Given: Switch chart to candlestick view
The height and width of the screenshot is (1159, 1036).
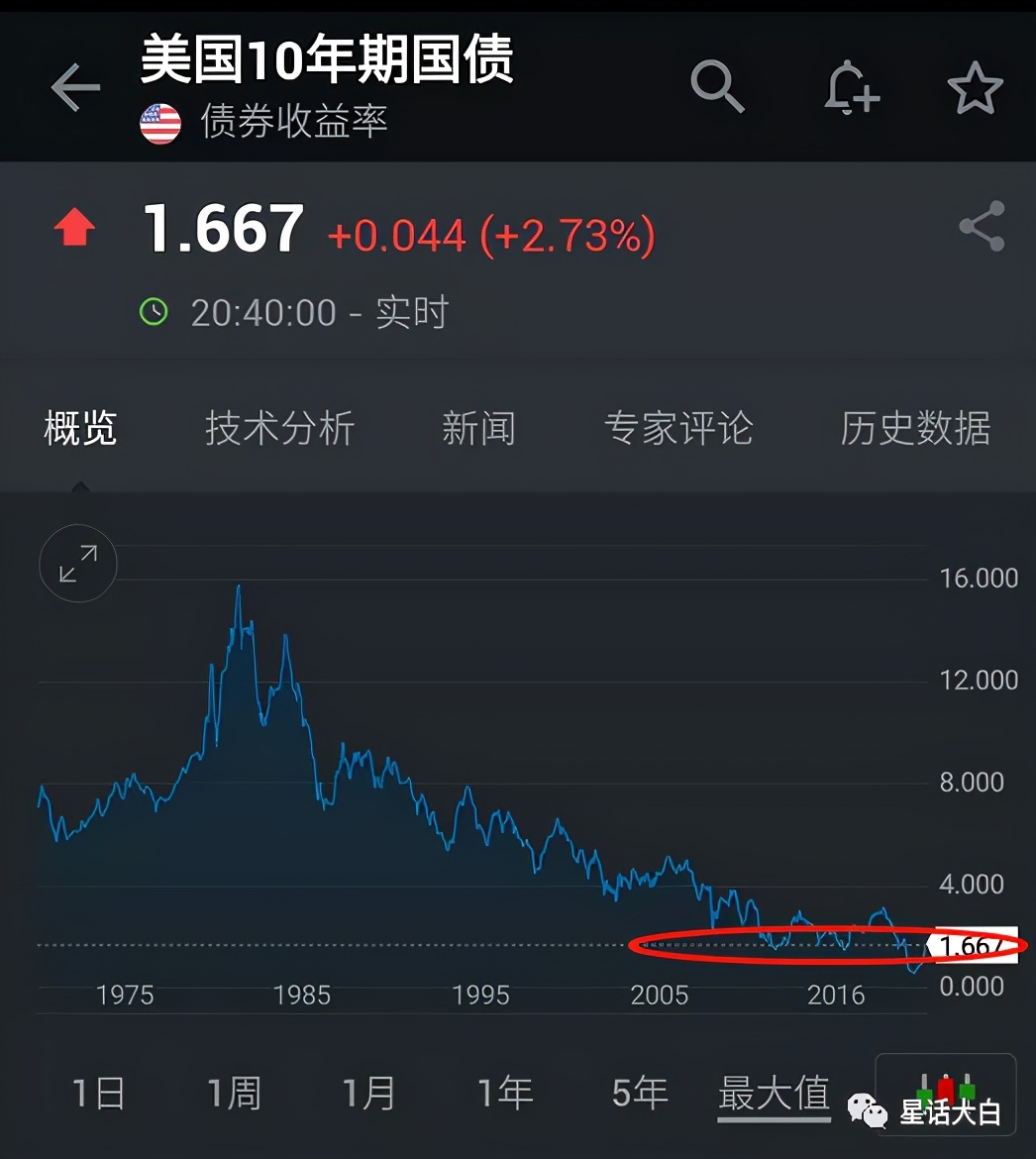Looking at the screenshot, I should 945,1095.
